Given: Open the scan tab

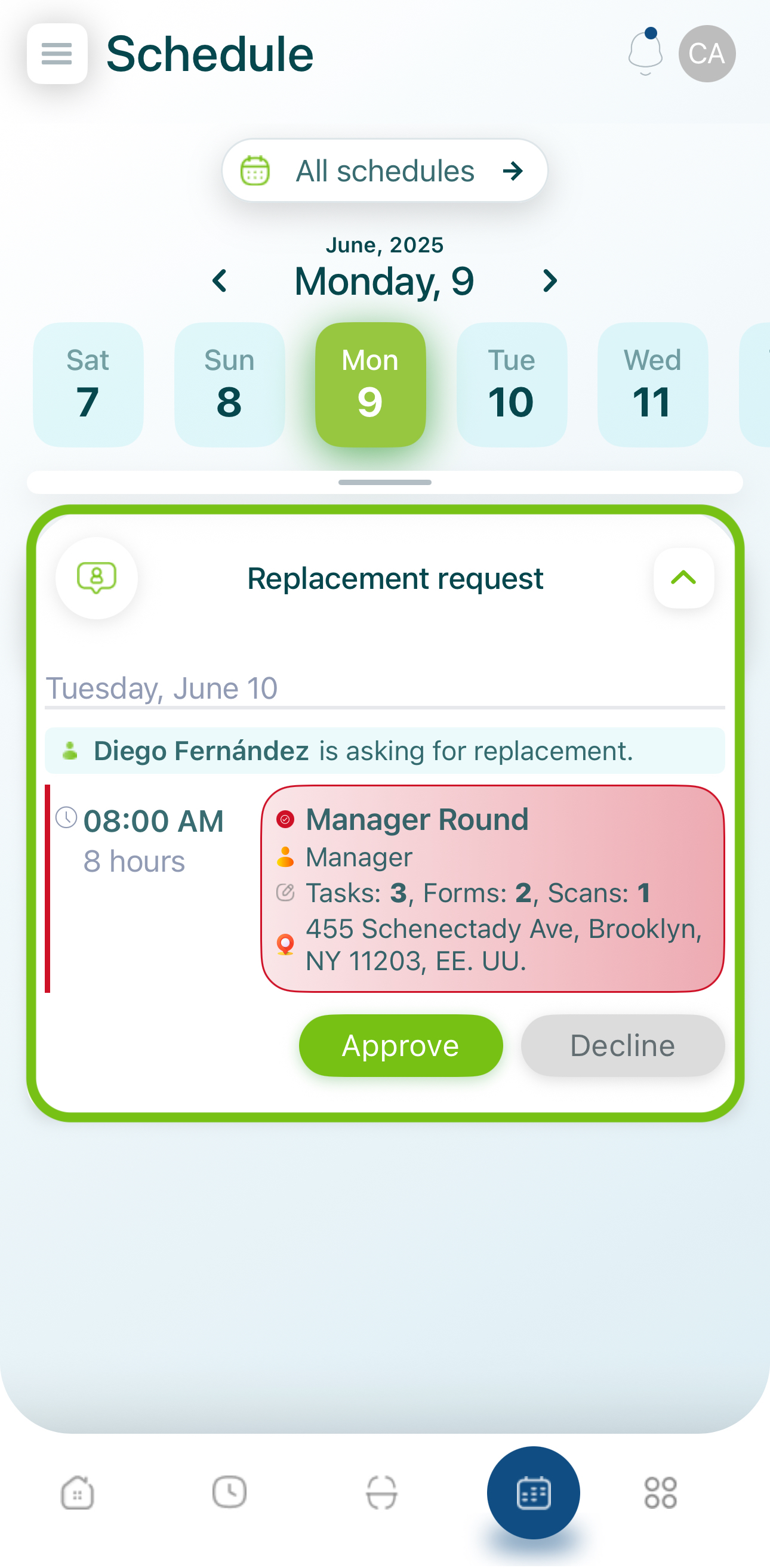Looking at the screenshot, I should [382, 1492].
